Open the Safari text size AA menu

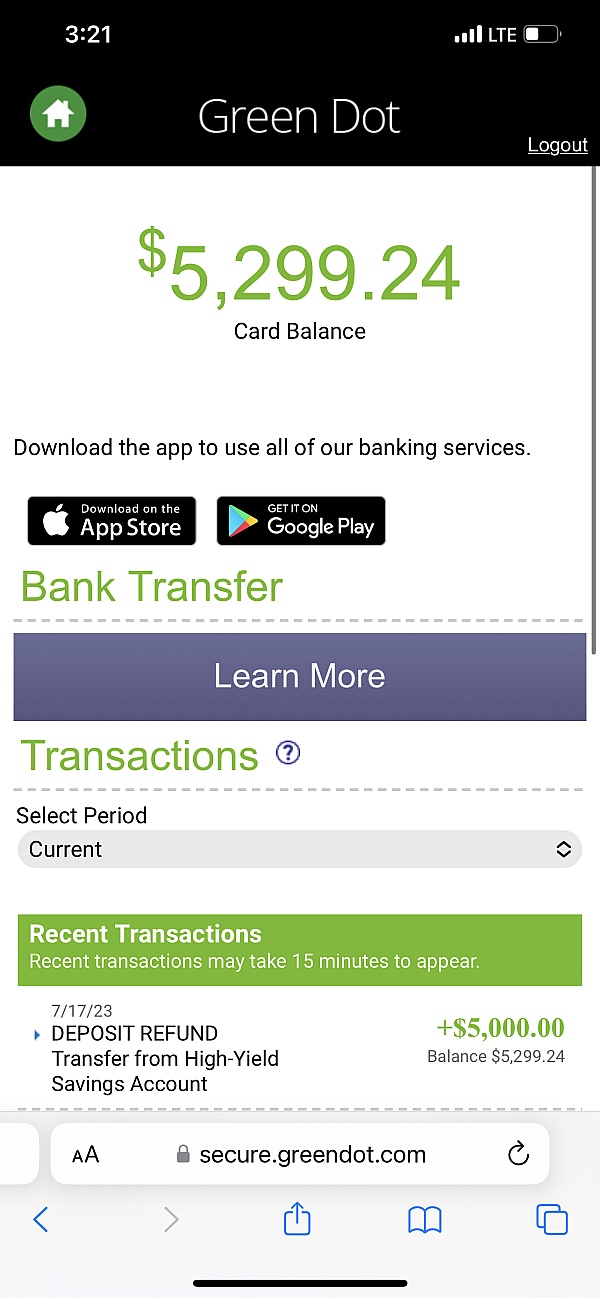click(86, 1155)
